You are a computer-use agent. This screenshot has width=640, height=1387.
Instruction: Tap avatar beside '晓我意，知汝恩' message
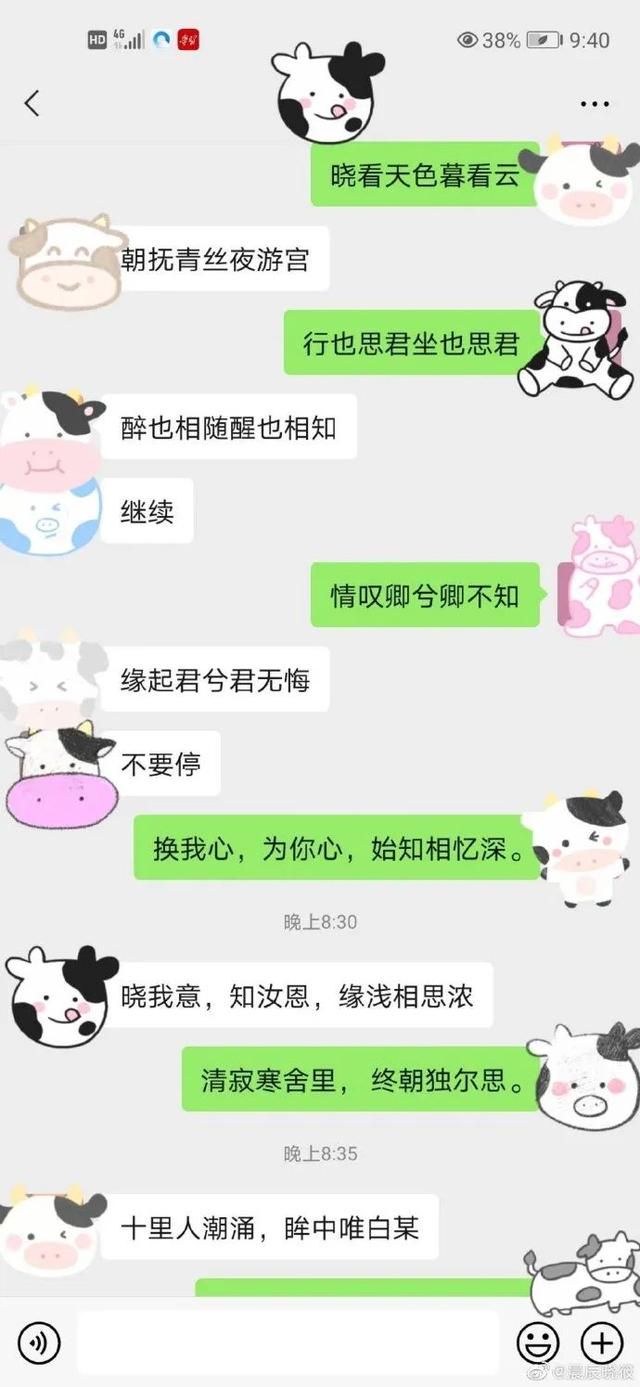pos(60,995)
